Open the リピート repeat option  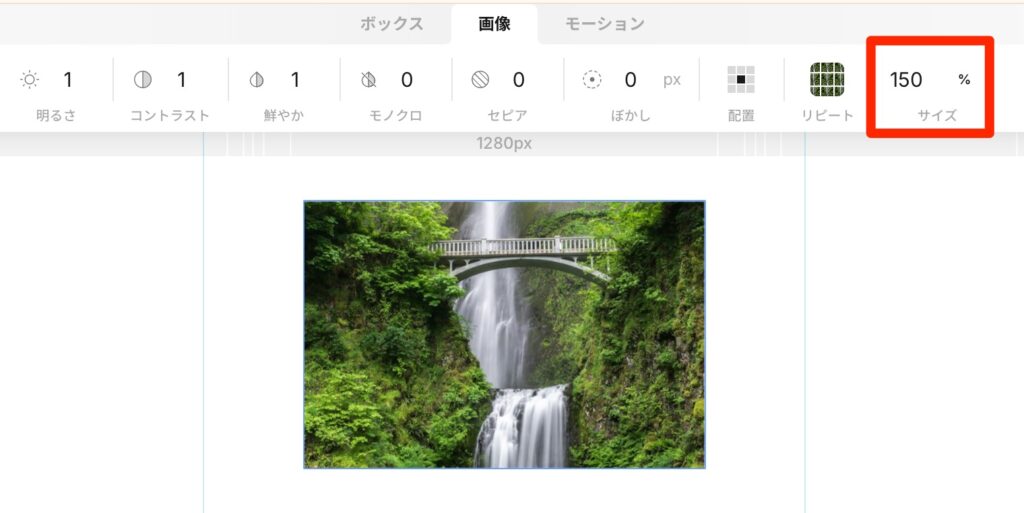827,80
